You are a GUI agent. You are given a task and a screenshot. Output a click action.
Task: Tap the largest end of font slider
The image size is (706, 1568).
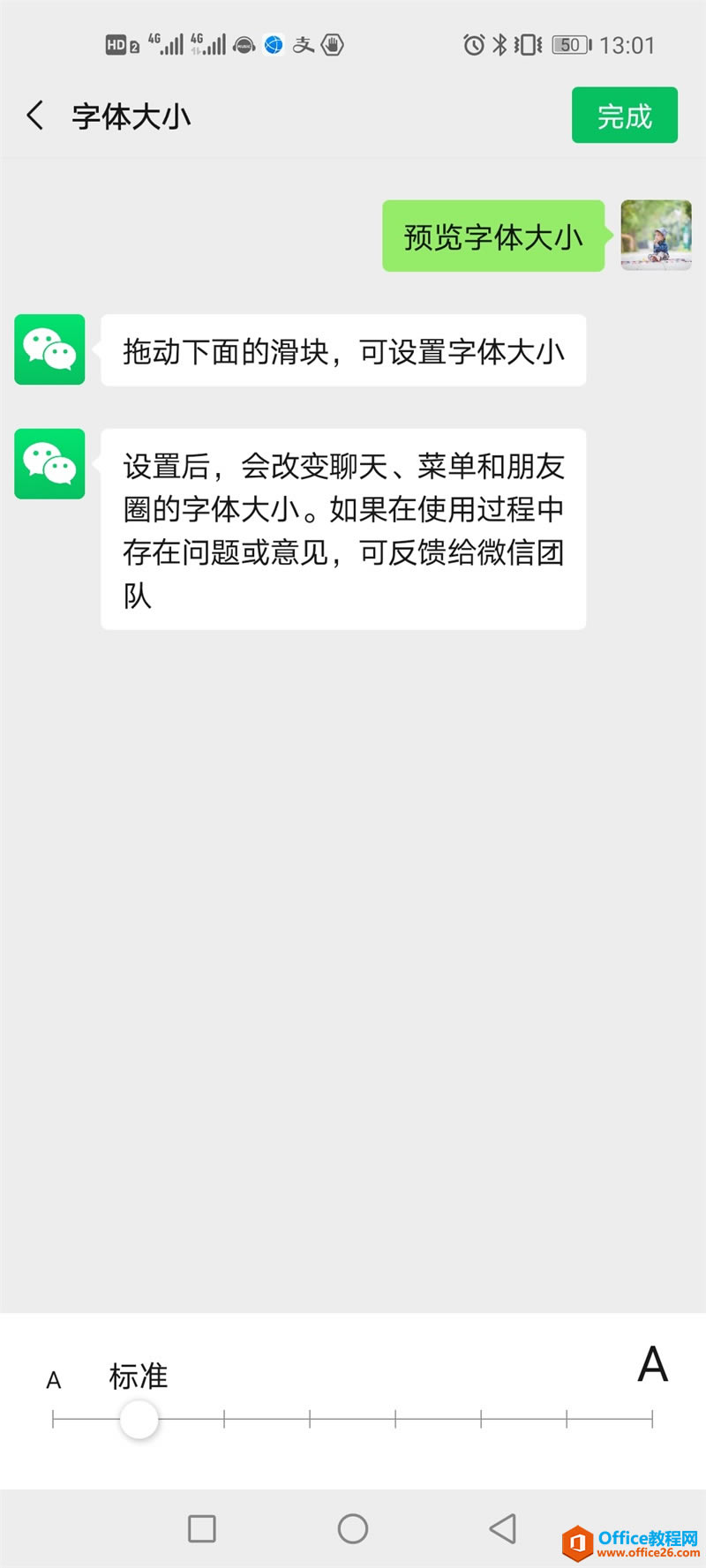pyautogui.click(x=651, y=1419)
